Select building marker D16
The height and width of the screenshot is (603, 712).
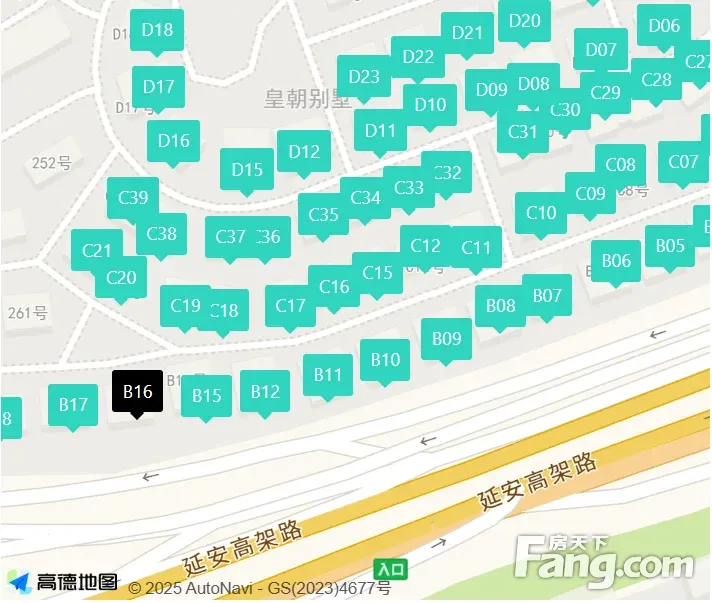coord(173,141)
